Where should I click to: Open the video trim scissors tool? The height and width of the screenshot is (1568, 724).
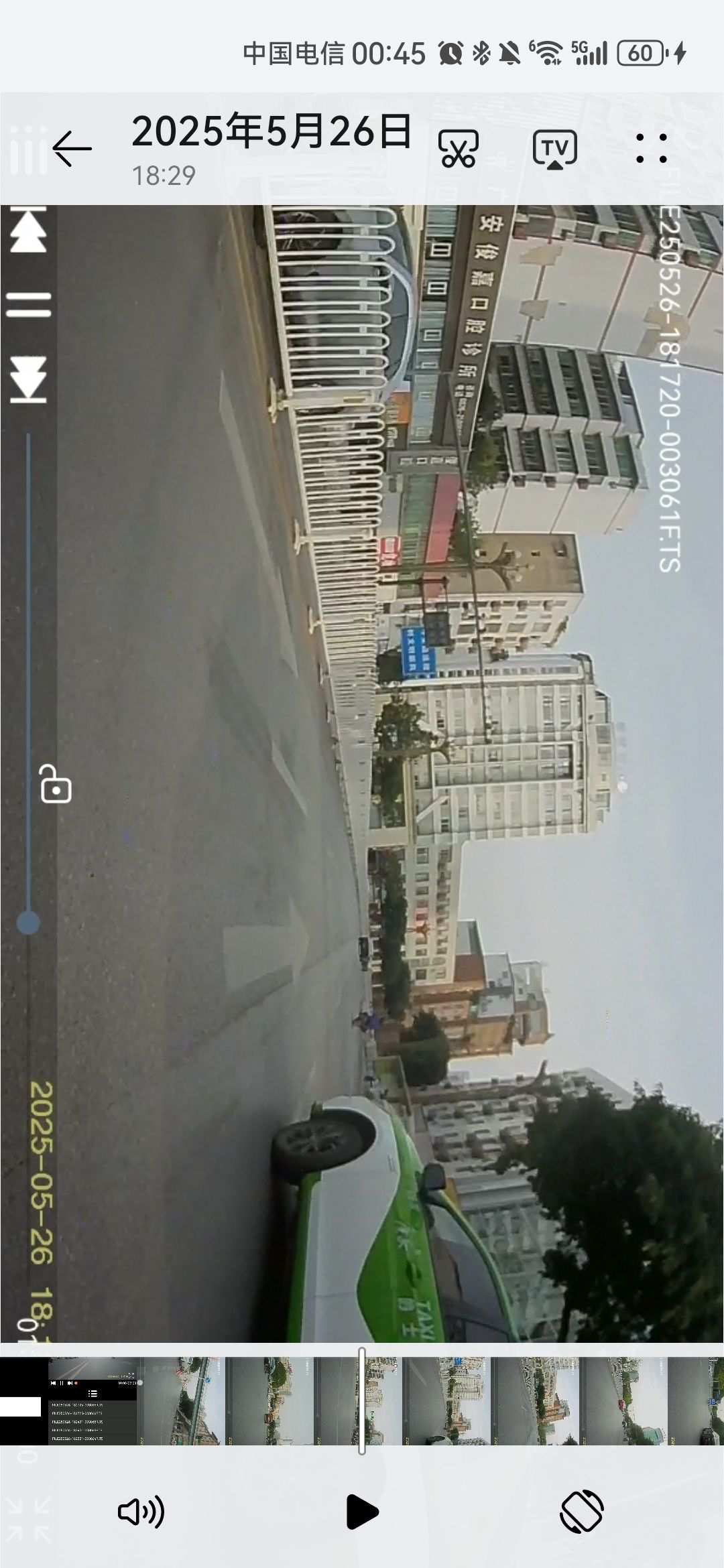click(459, 149)
